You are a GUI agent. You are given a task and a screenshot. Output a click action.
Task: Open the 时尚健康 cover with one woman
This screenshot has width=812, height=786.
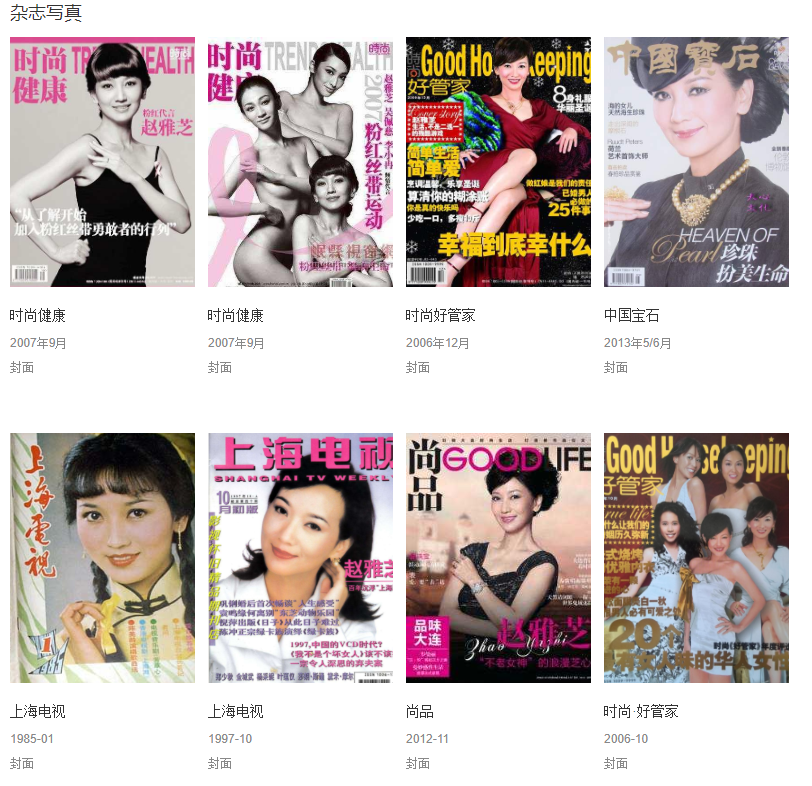(x=102, y=162)
